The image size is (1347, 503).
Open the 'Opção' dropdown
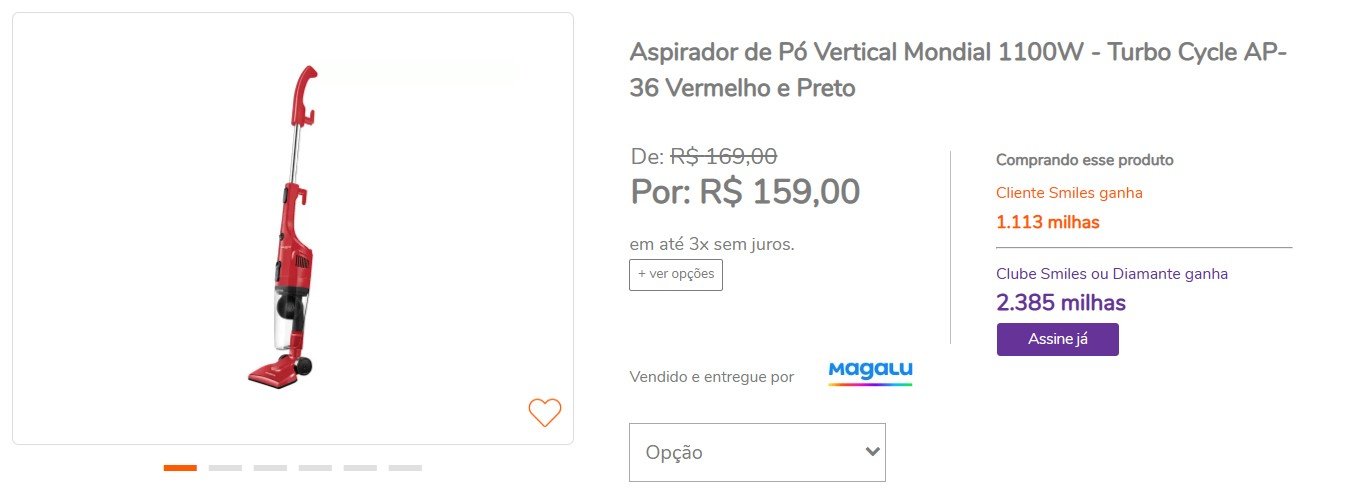tap(757, 452)
